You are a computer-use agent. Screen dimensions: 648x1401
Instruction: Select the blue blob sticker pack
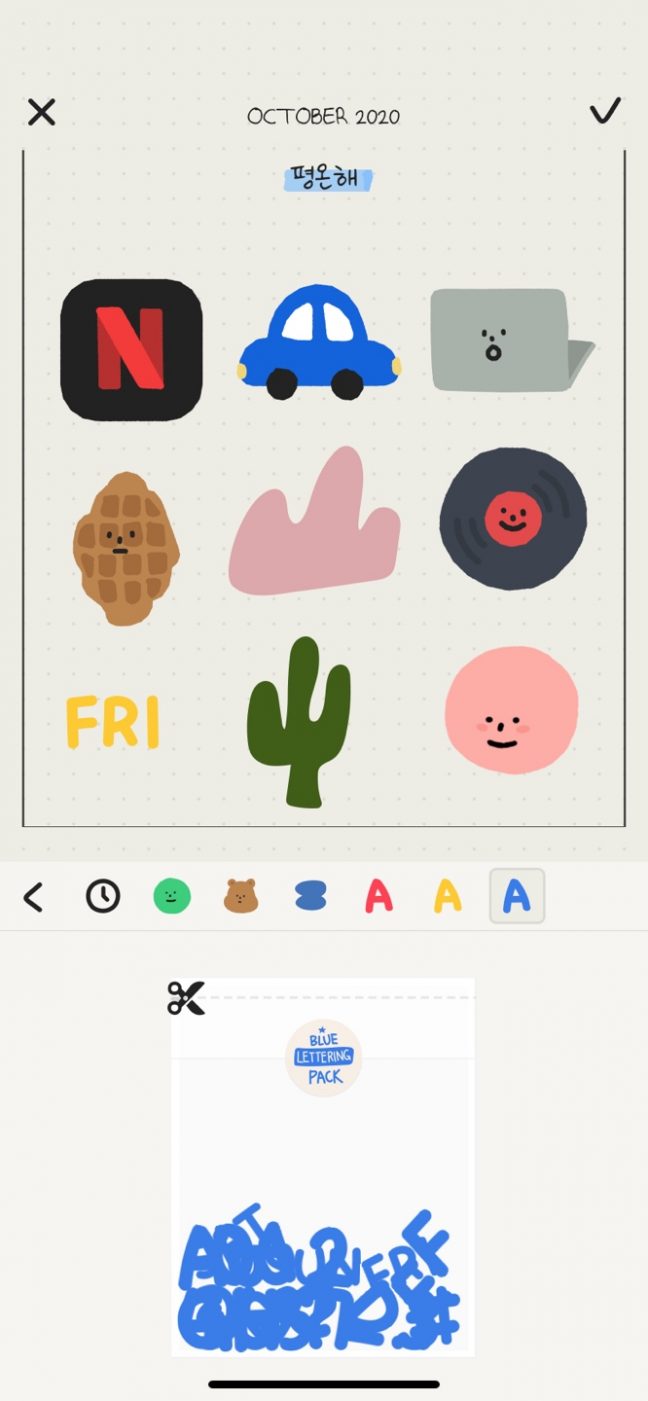(x=311, y=897)
